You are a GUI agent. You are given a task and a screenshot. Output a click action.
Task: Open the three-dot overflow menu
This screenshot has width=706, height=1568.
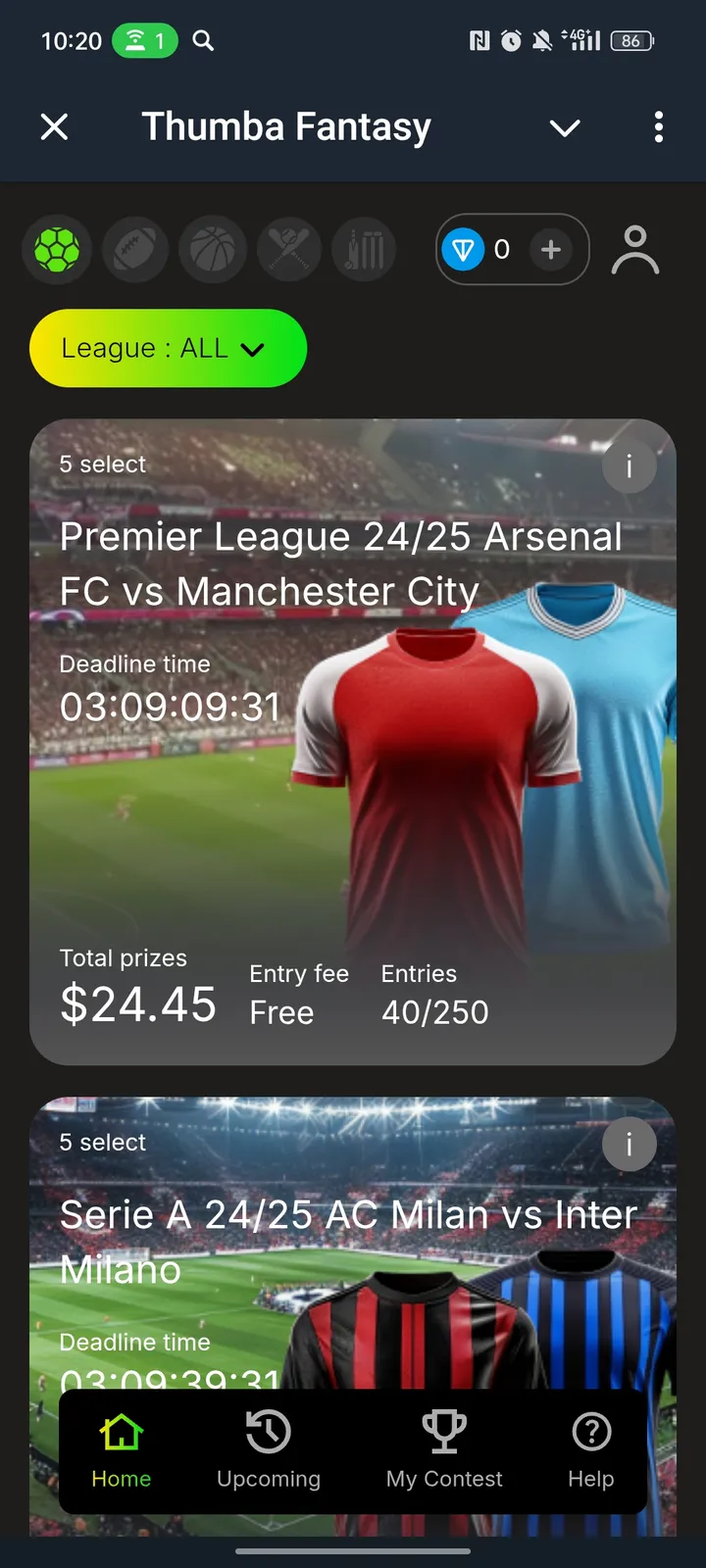tap(658, 127)
